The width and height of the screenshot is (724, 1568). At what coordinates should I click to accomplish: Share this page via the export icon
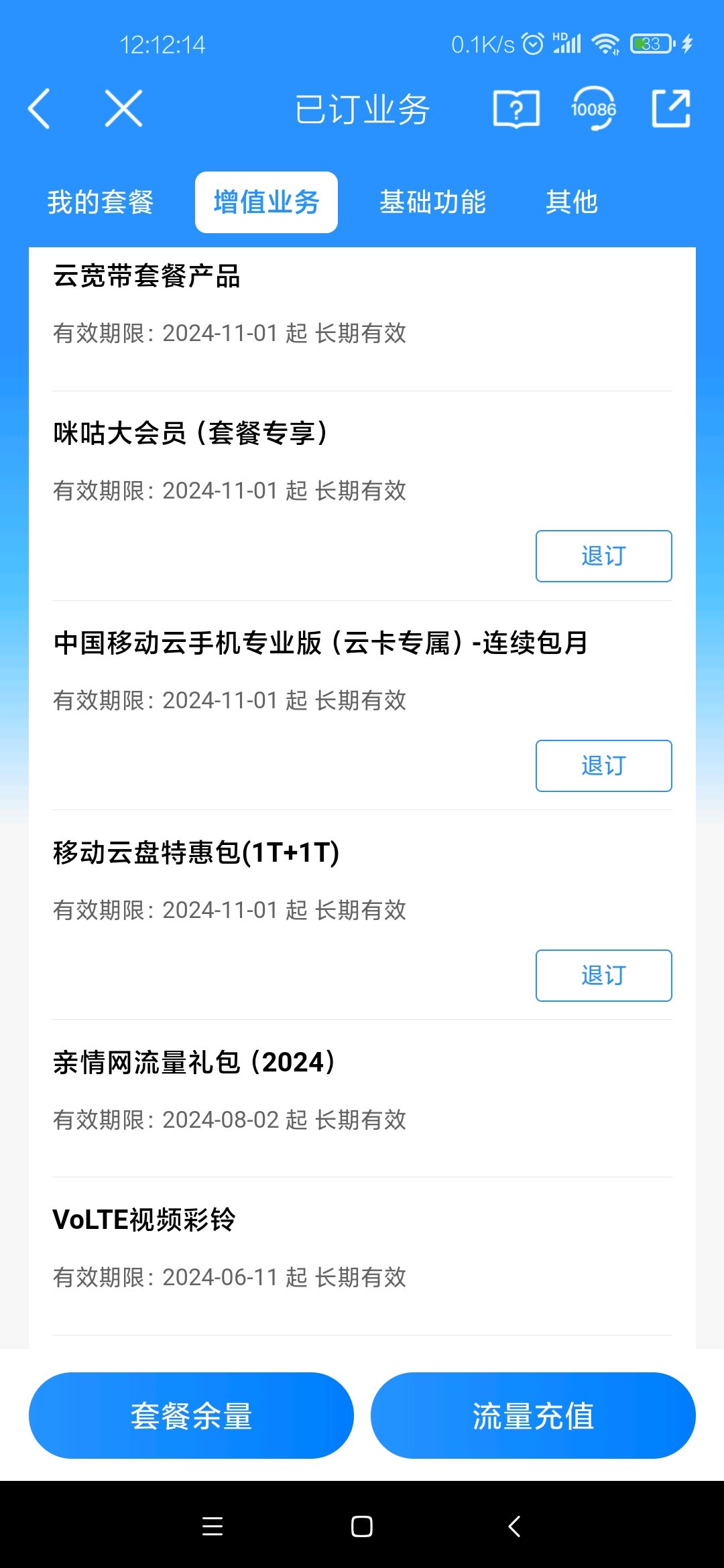click(671, 109)
